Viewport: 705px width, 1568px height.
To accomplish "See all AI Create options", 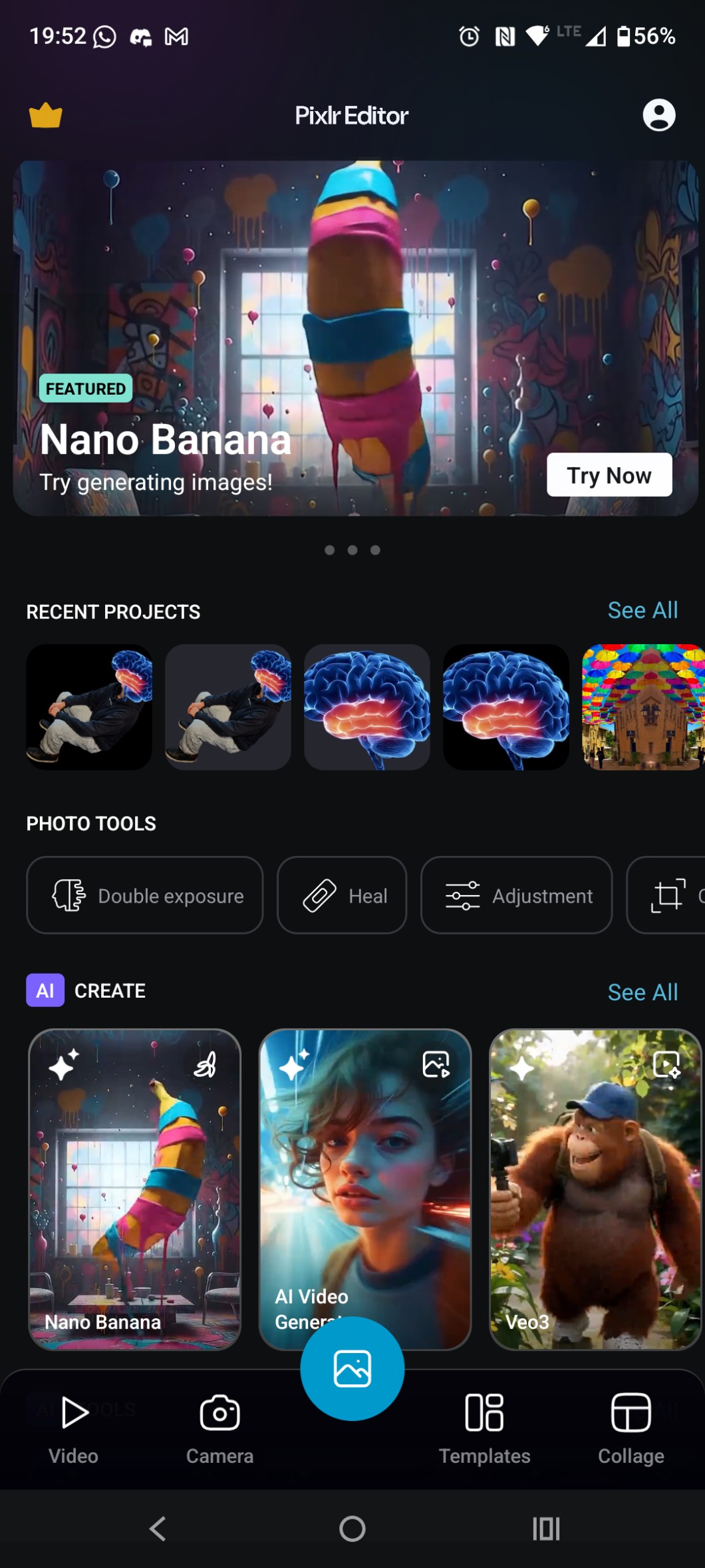I will 642,992.
